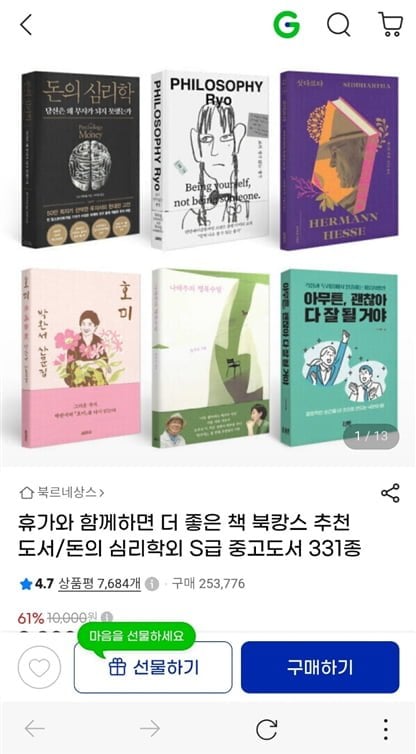Open the Gmarket home logo
Screen dimensions: 416x754
pyautogui.click(x=287, y=24)
